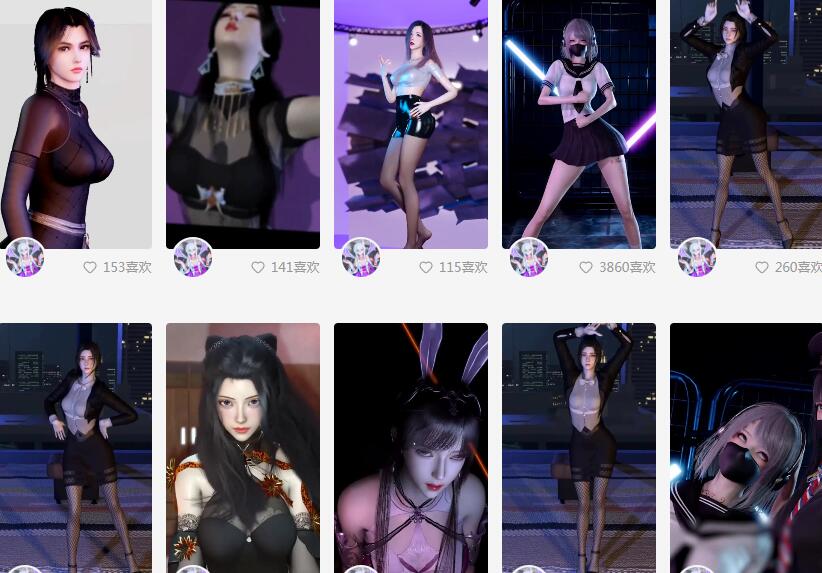This screenshot has width=822, height=573.
Task: Like the video with 115 likes
Action: 426,268
